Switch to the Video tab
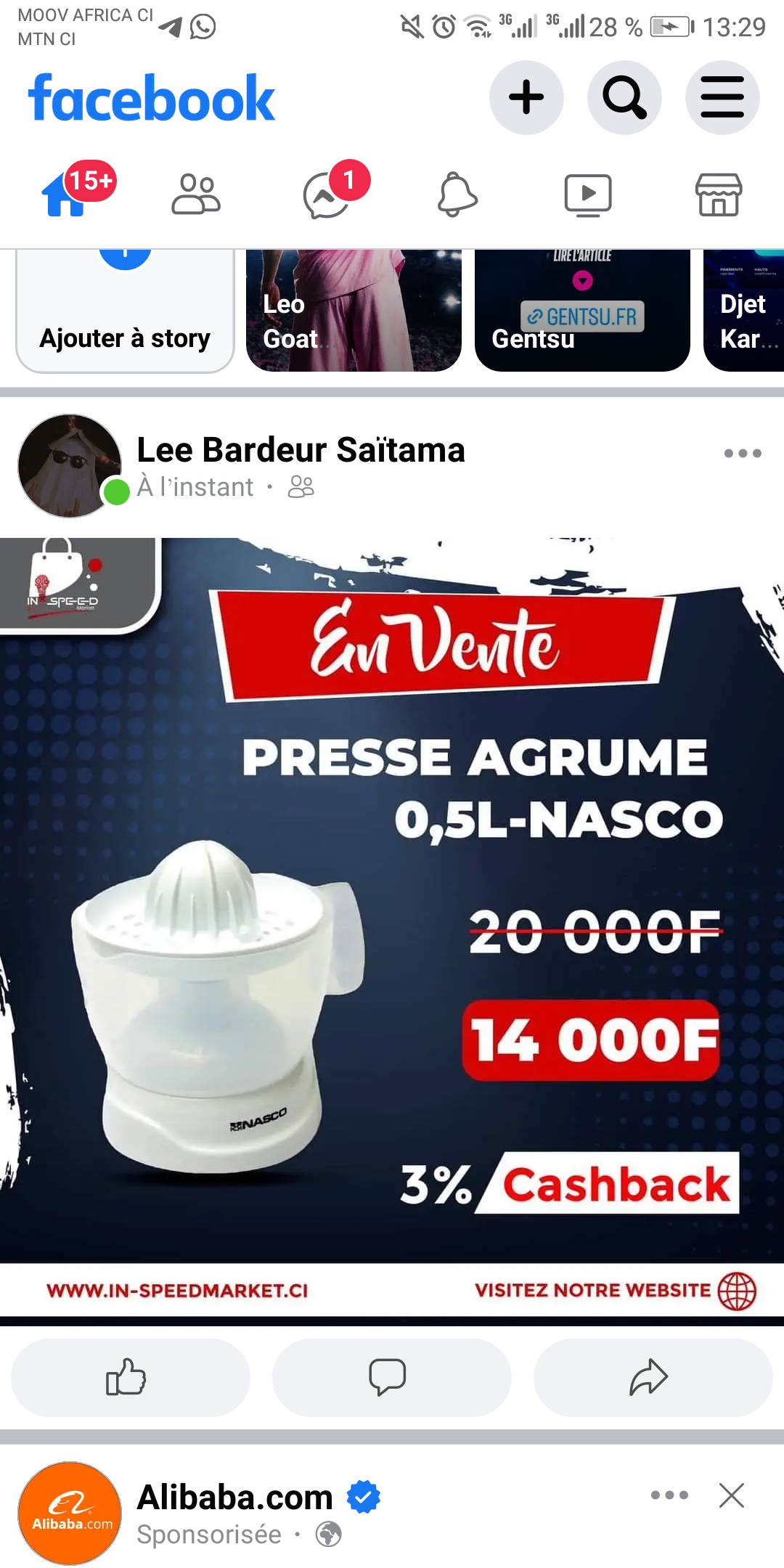 (588, 195)
